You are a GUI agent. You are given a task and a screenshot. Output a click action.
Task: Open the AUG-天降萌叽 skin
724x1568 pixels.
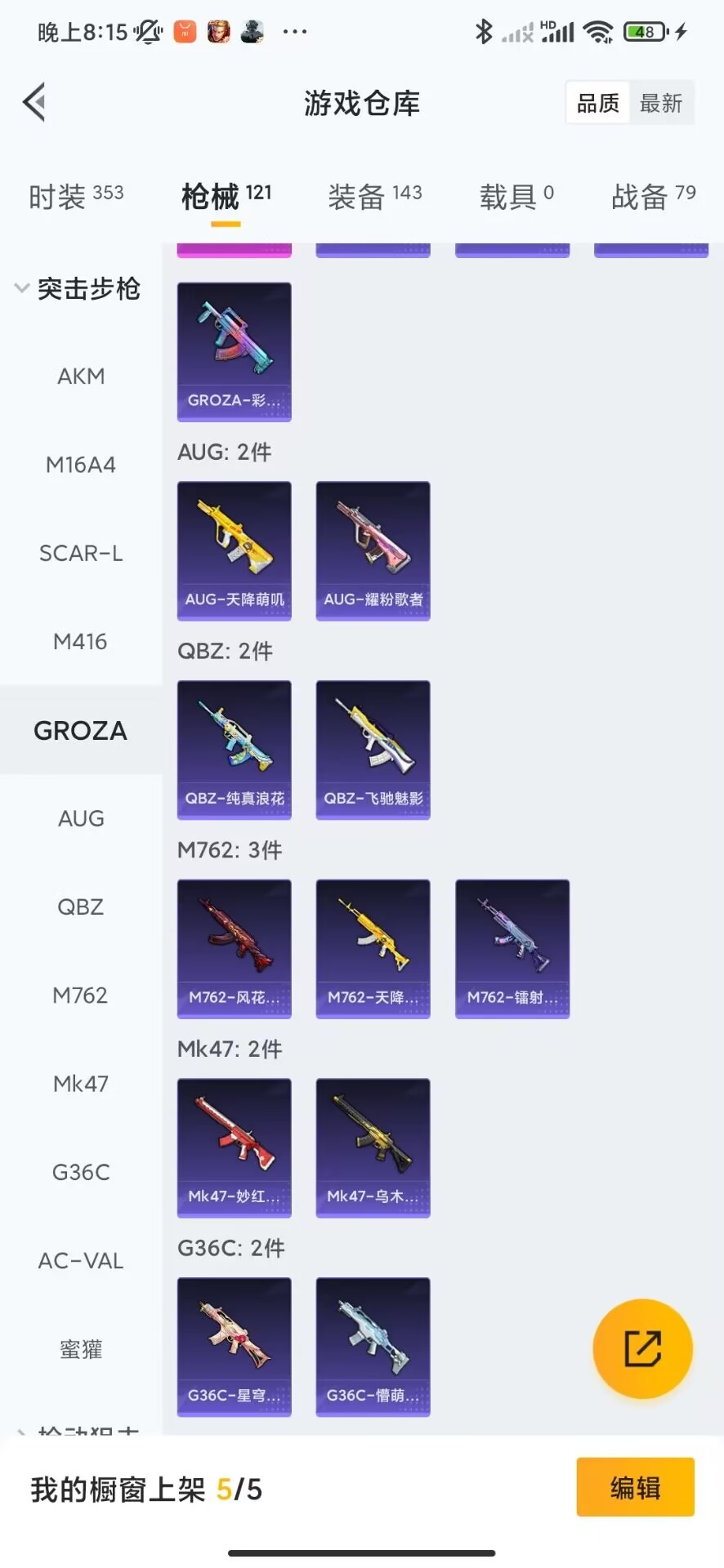click(235, 550)
